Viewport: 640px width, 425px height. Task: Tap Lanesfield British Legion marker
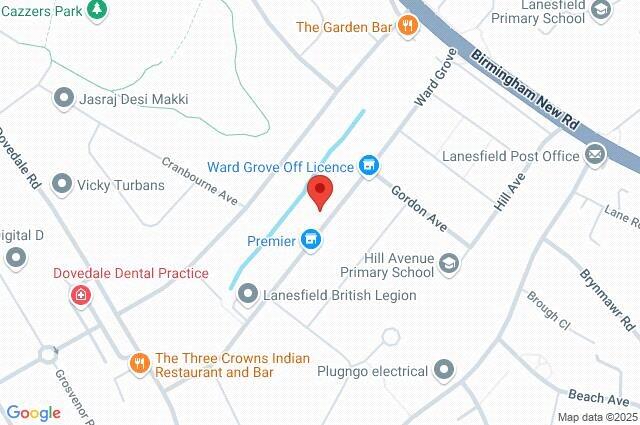[247, 295]
